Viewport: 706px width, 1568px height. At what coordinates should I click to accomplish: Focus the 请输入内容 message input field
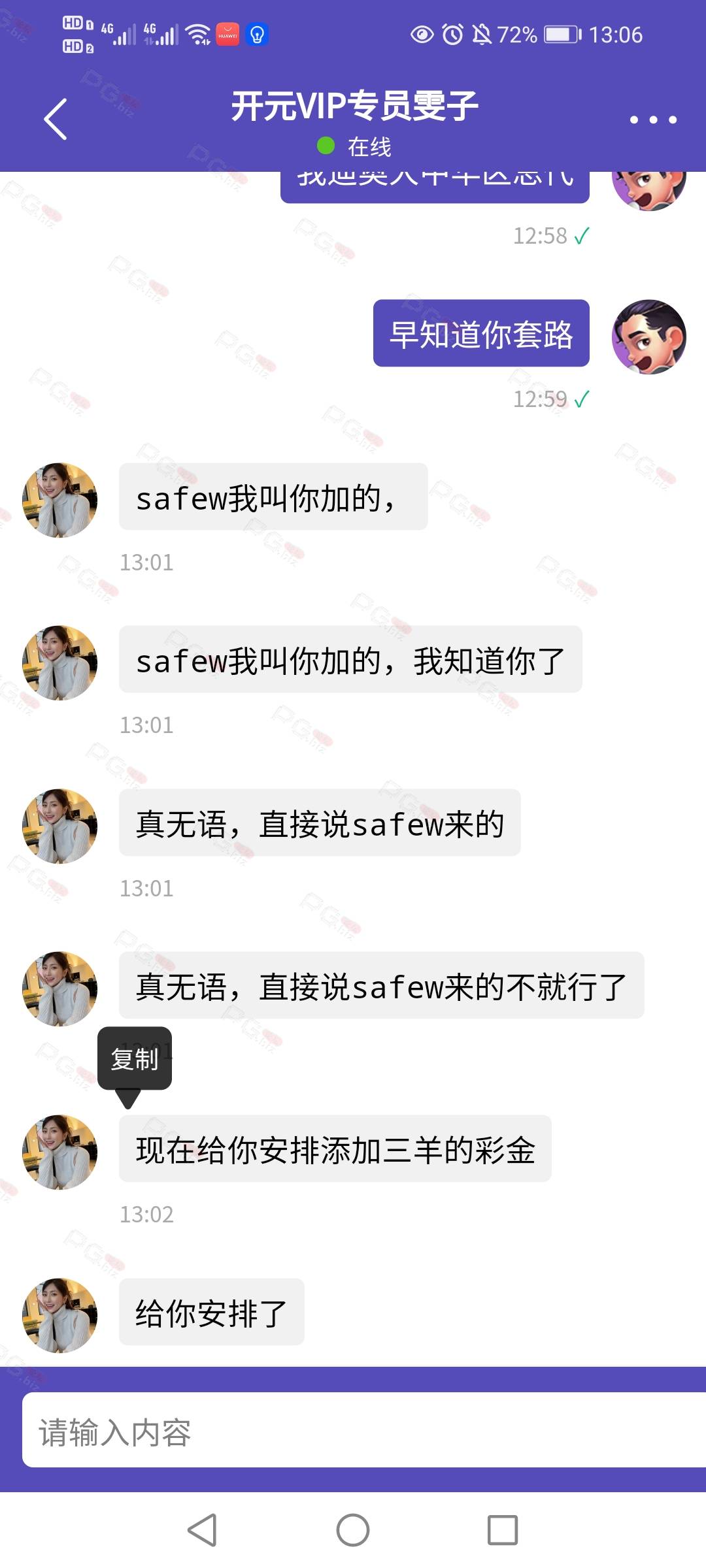364,1430
